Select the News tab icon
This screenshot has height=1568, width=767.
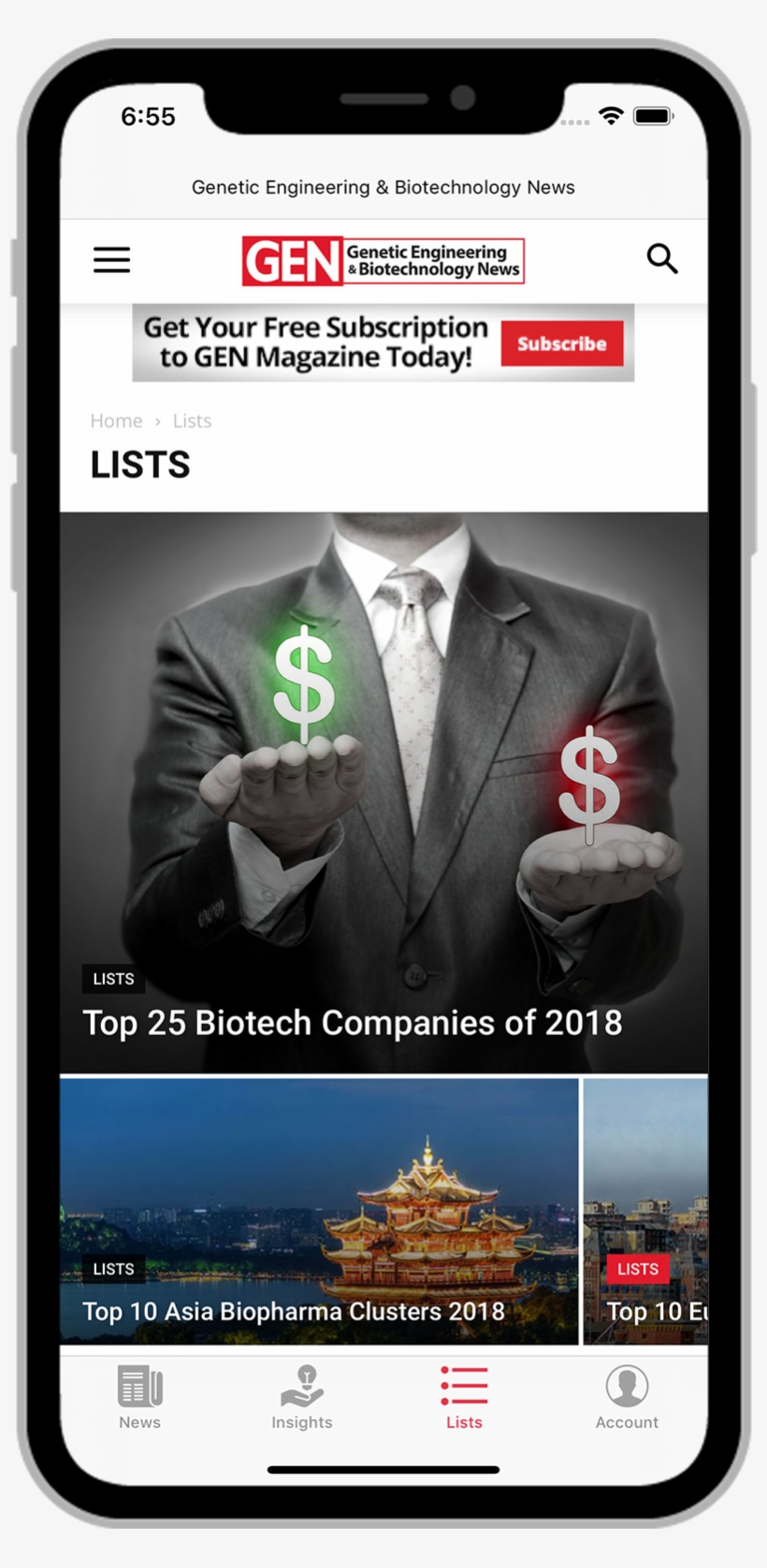coord(139,1385)
